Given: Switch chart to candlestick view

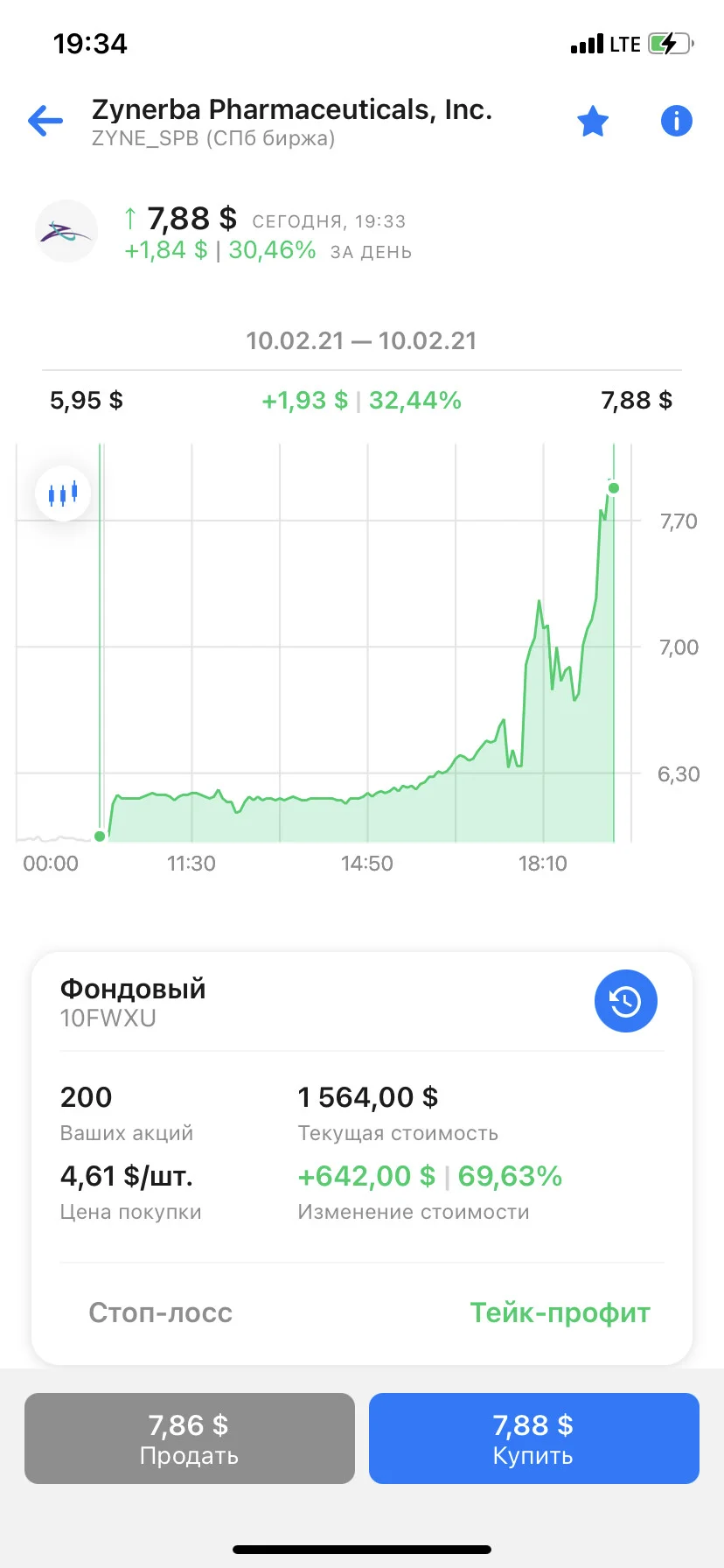Looking at the screenshot, I should 63,494.
